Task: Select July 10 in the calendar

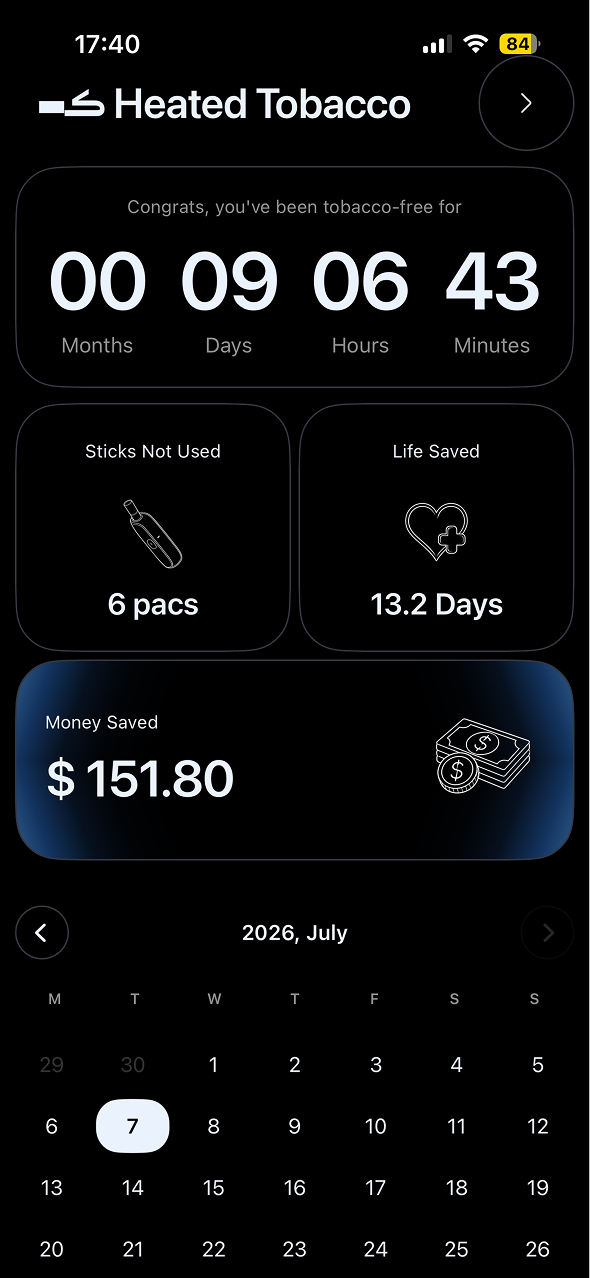Action: tap(376, 1127)
